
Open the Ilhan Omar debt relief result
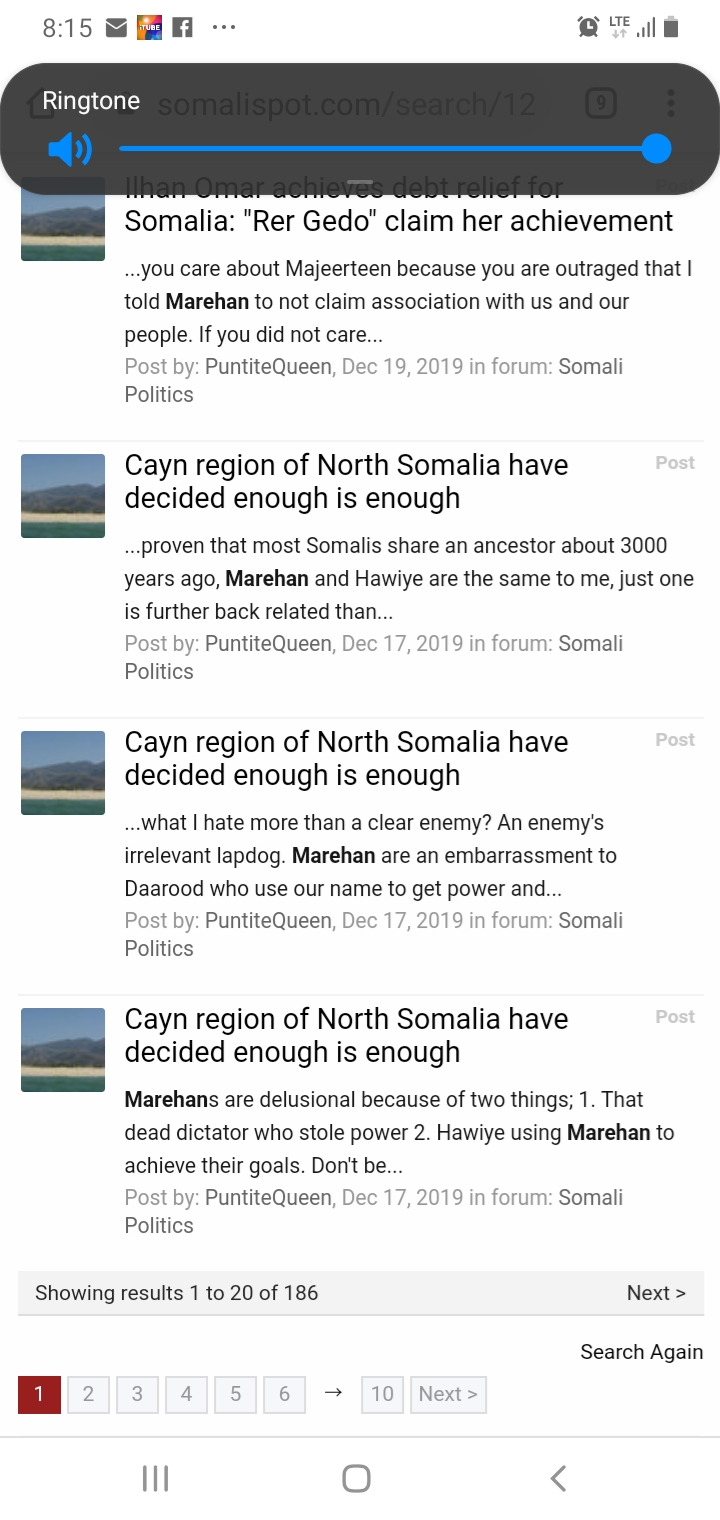tap(398, 220)
